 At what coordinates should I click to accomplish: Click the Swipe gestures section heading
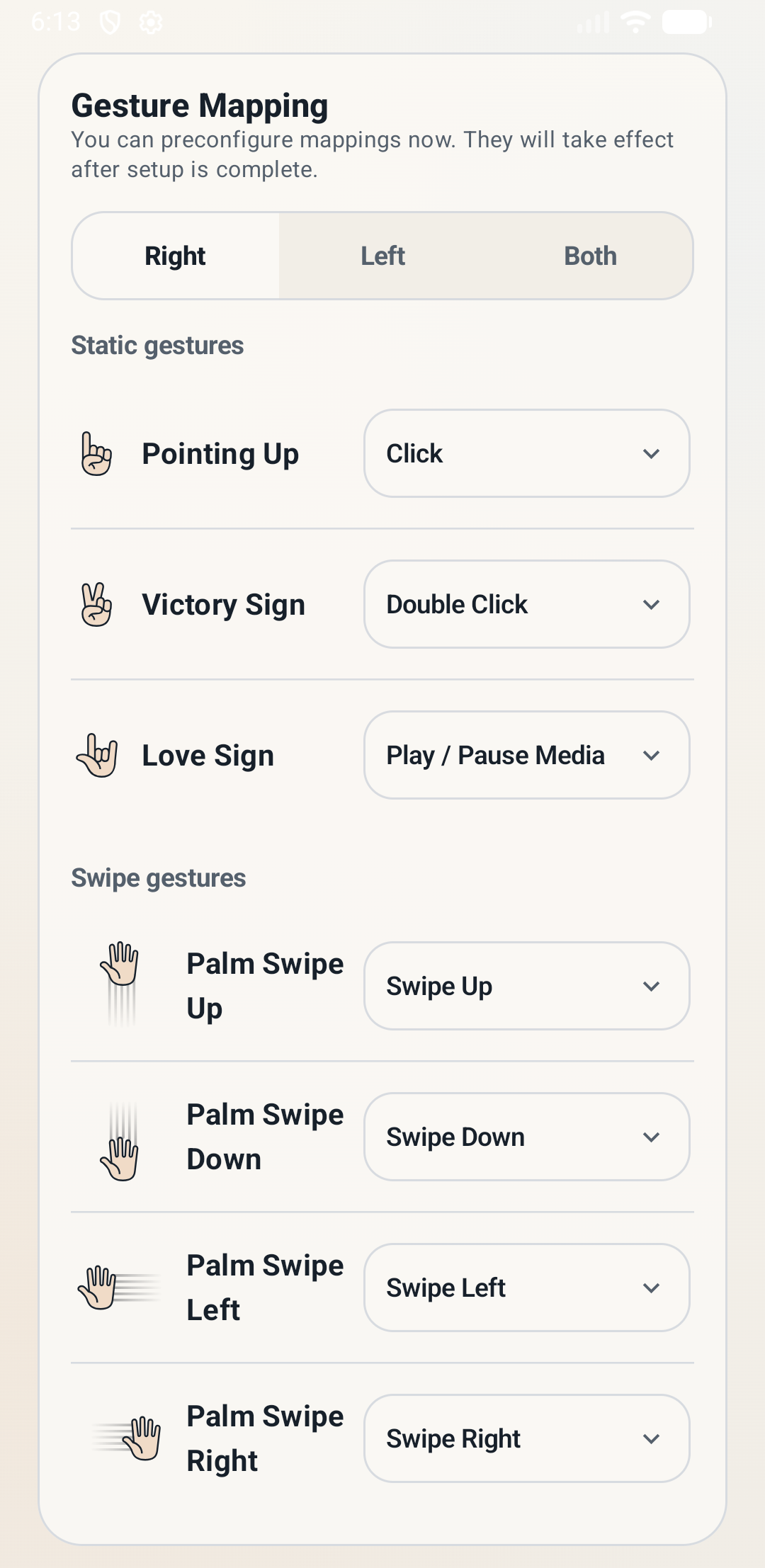click(158, 877)
